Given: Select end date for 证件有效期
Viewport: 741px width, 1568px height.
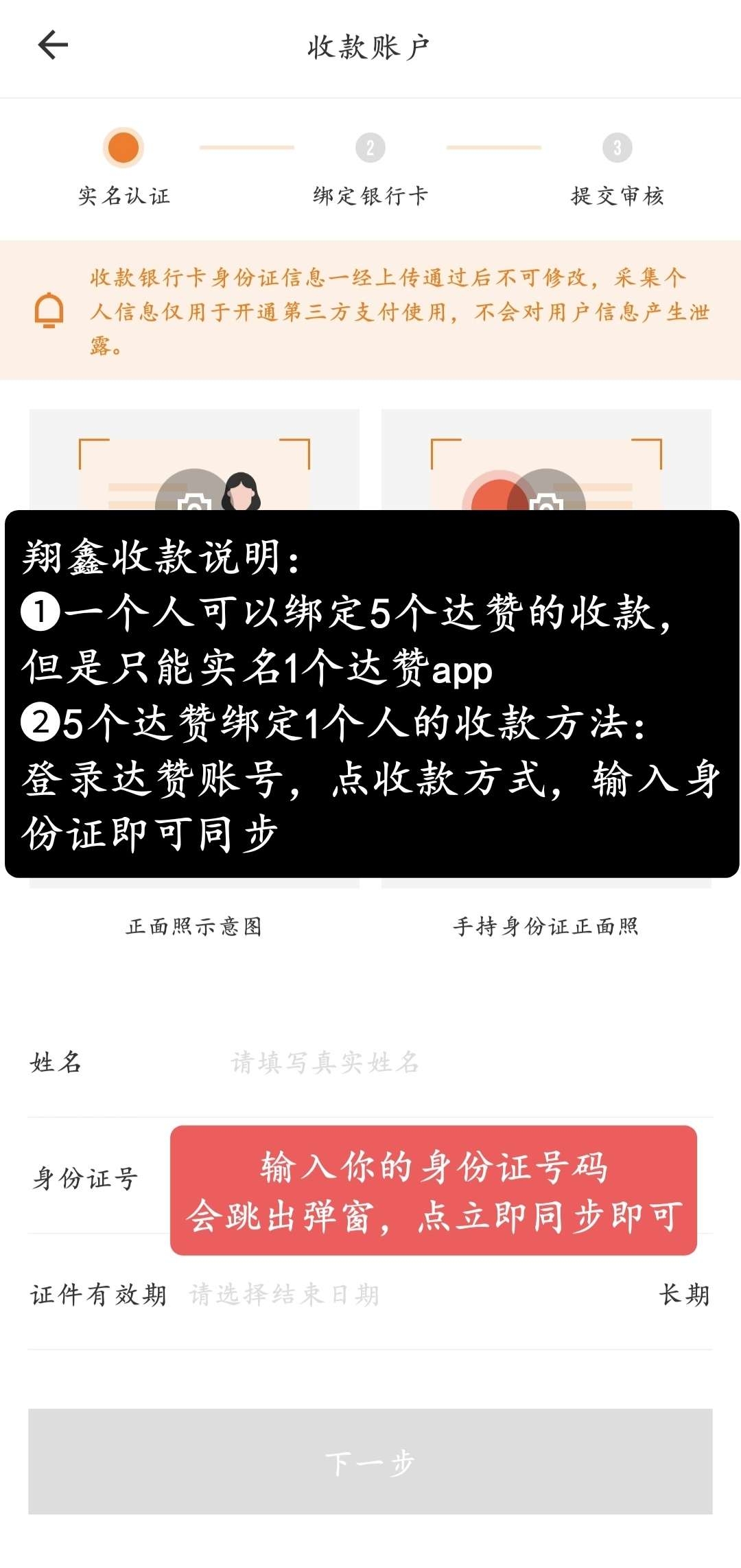Looking at the screenshot, I should (384, 1295).
